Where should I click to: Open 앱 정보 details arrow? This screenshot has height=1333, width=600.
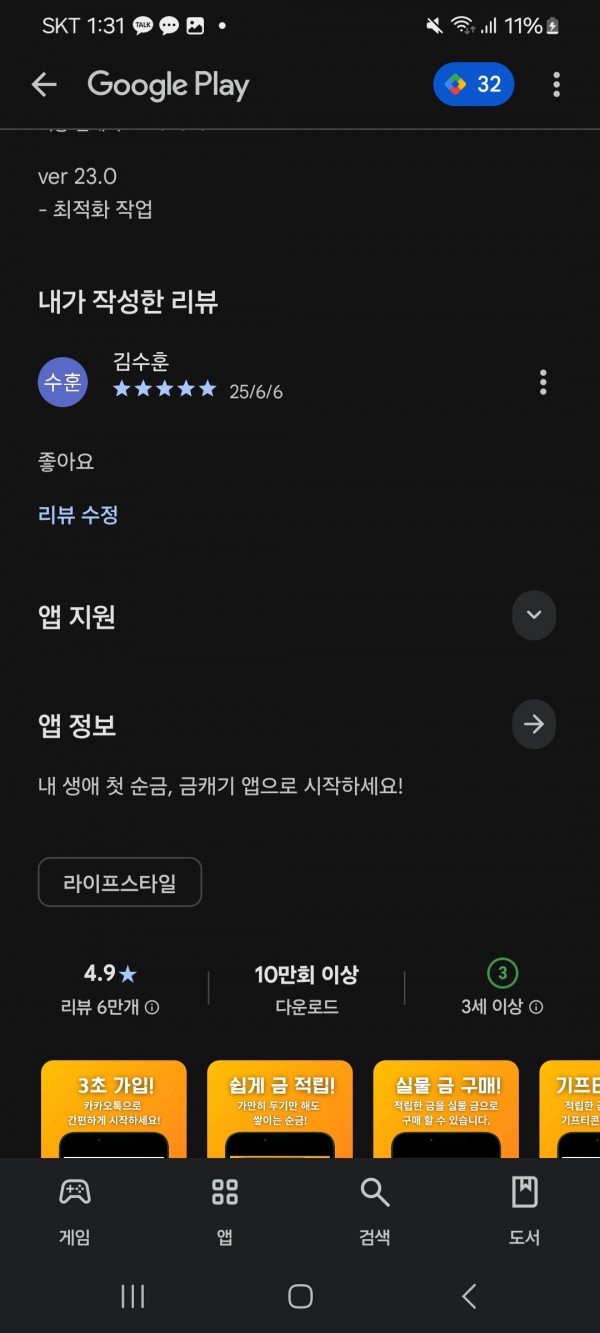[x=534, y=725]
